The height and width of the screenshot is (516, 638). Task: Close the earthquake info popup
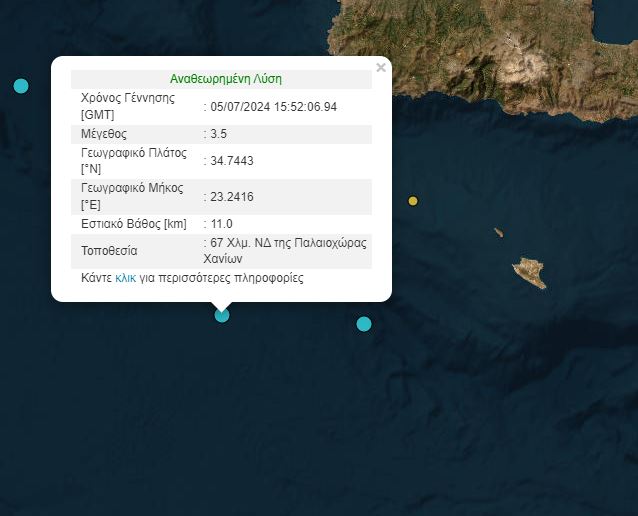pos(380,68)
